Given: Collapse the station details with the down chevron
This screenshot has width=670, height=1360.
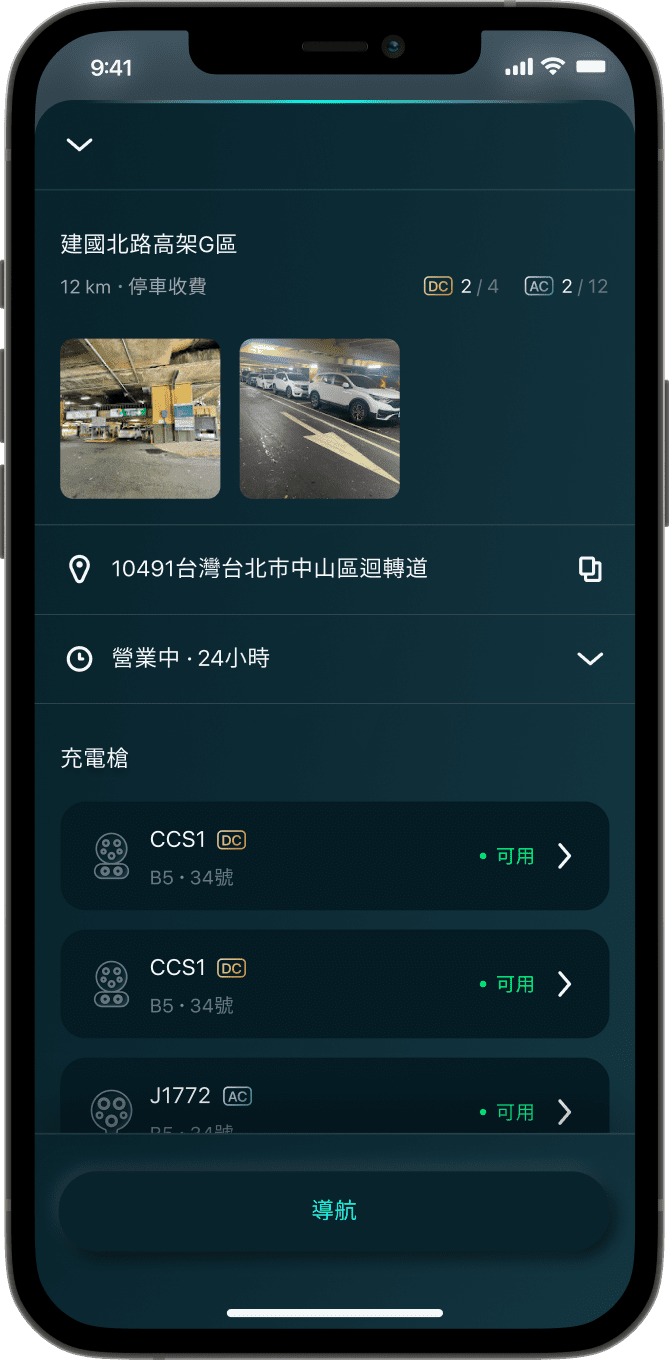Looking at the screenshot, I should click(x=79, y=145).
